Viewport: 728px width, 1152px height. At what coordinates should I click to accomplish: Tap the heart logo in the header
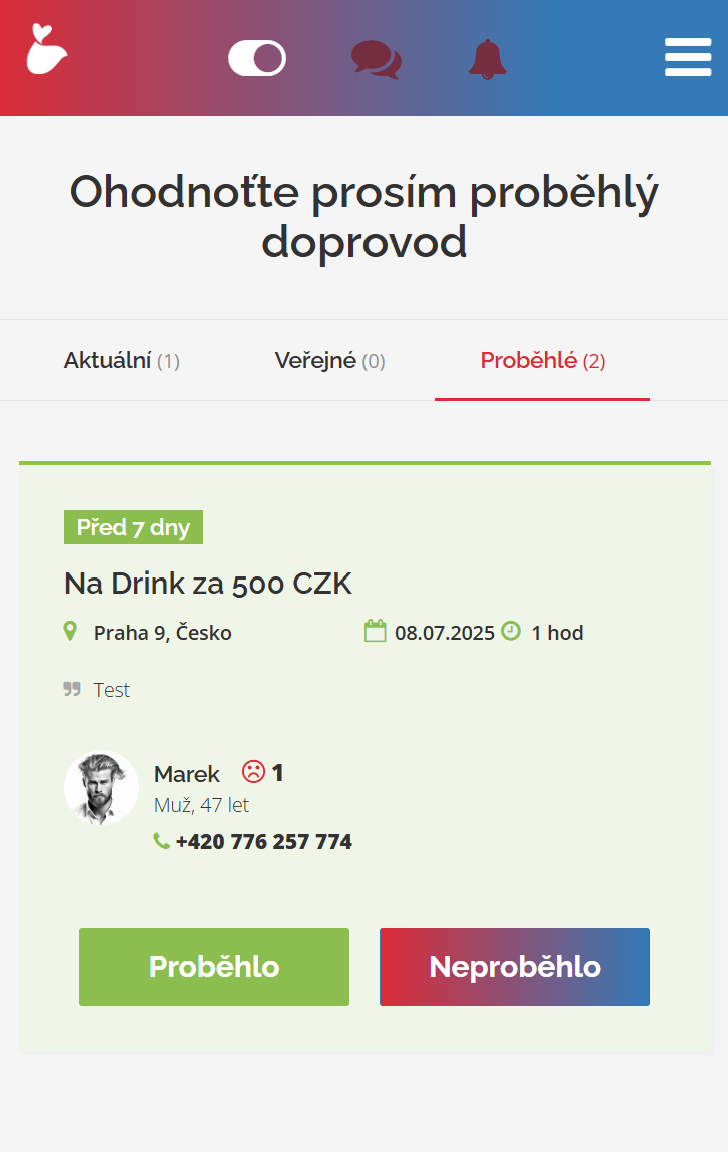click(46, 50)
